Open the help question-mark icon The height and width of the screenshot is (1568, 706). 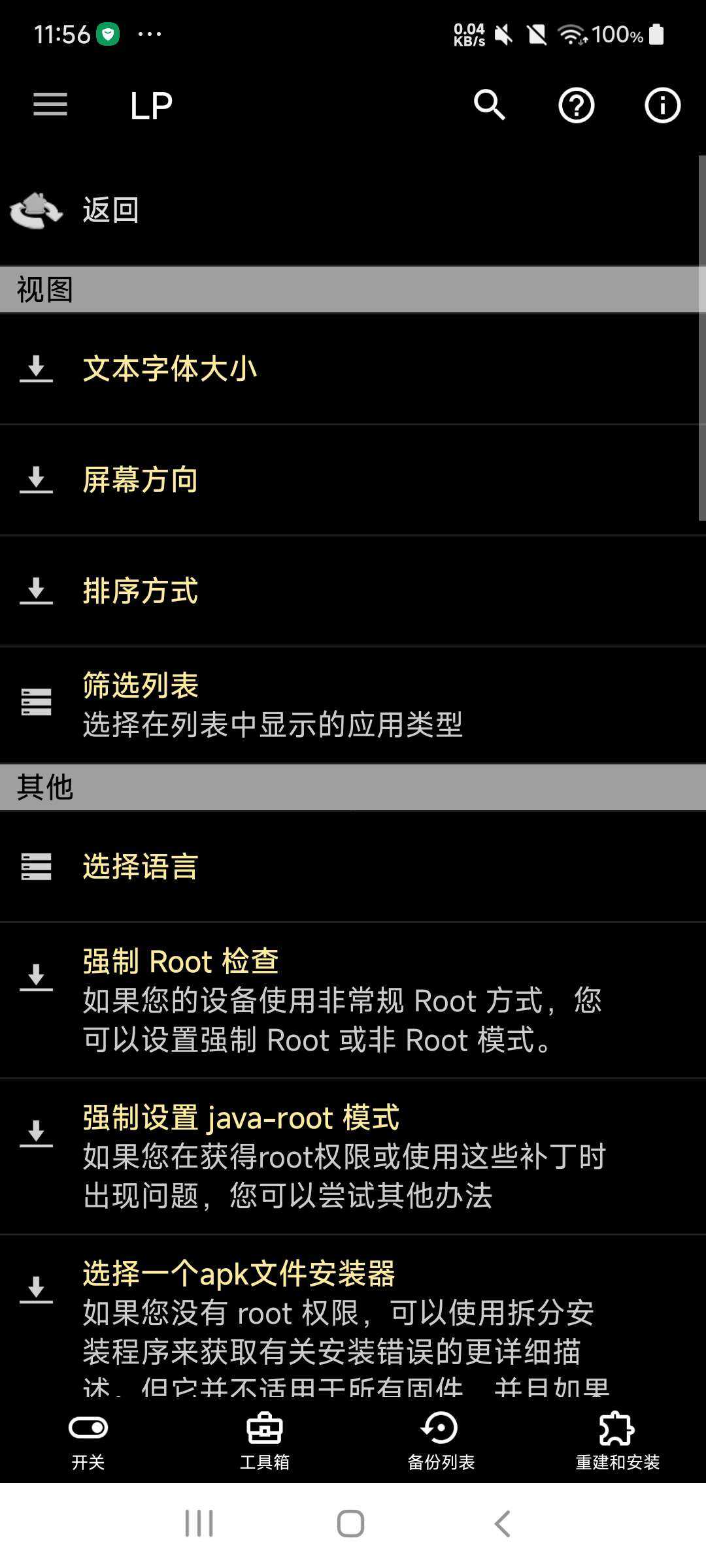pos(576,105)
